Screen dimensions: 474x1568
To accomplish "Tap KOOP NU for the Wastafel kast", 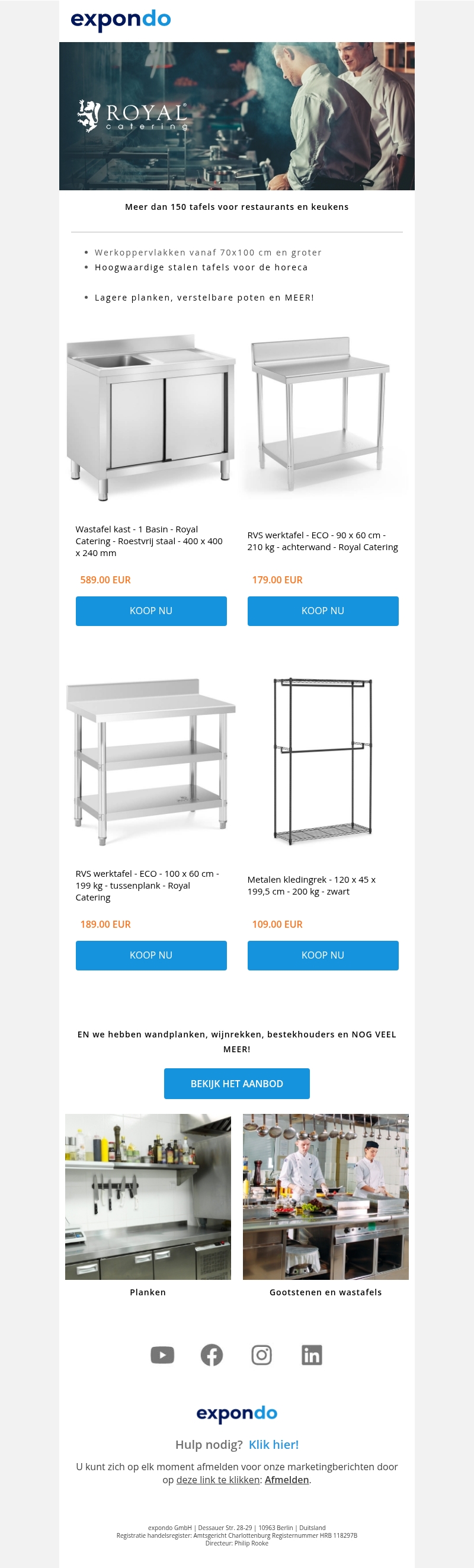I will [x=151, y=611].
